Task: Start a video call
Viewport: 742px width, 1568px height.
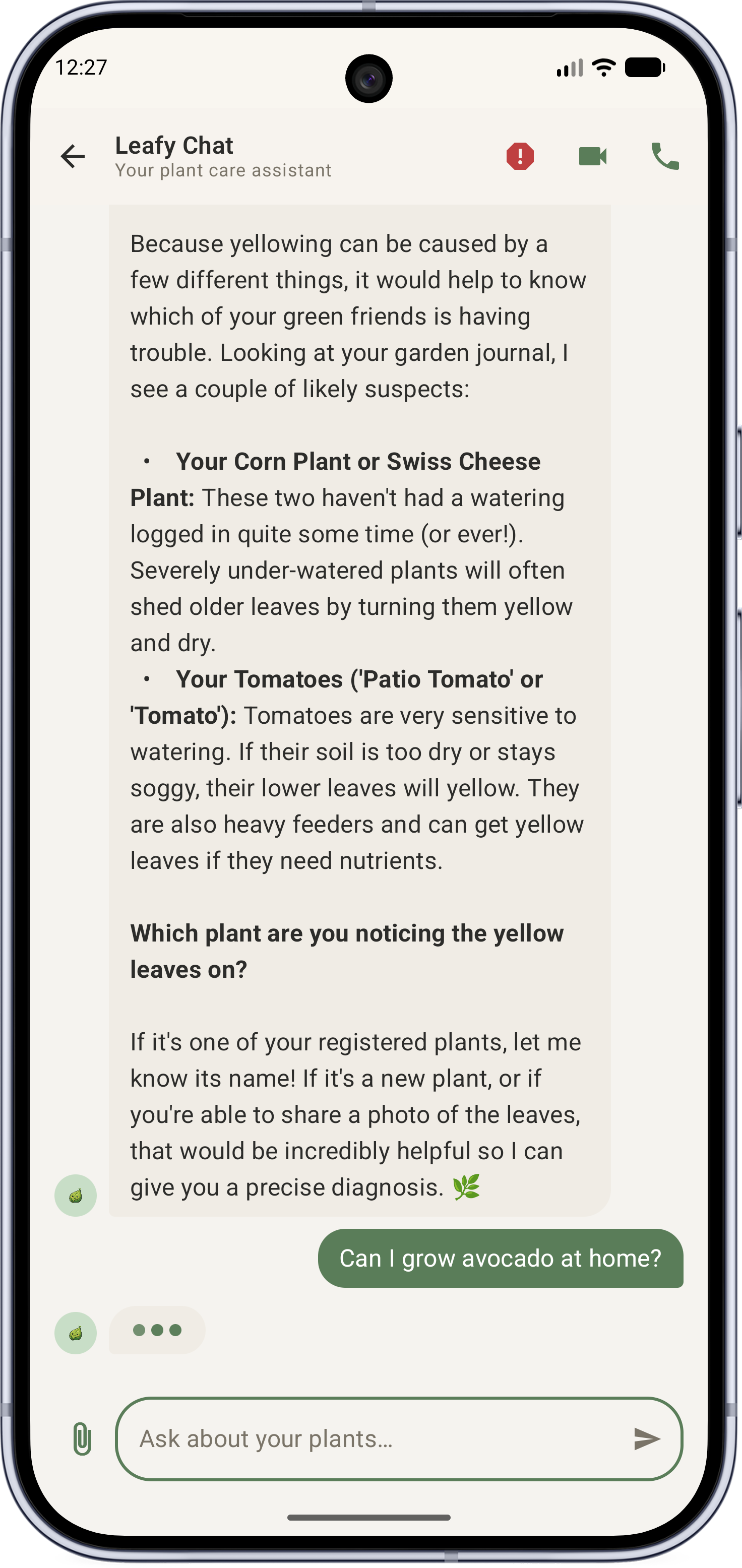Action: point(593,156)
